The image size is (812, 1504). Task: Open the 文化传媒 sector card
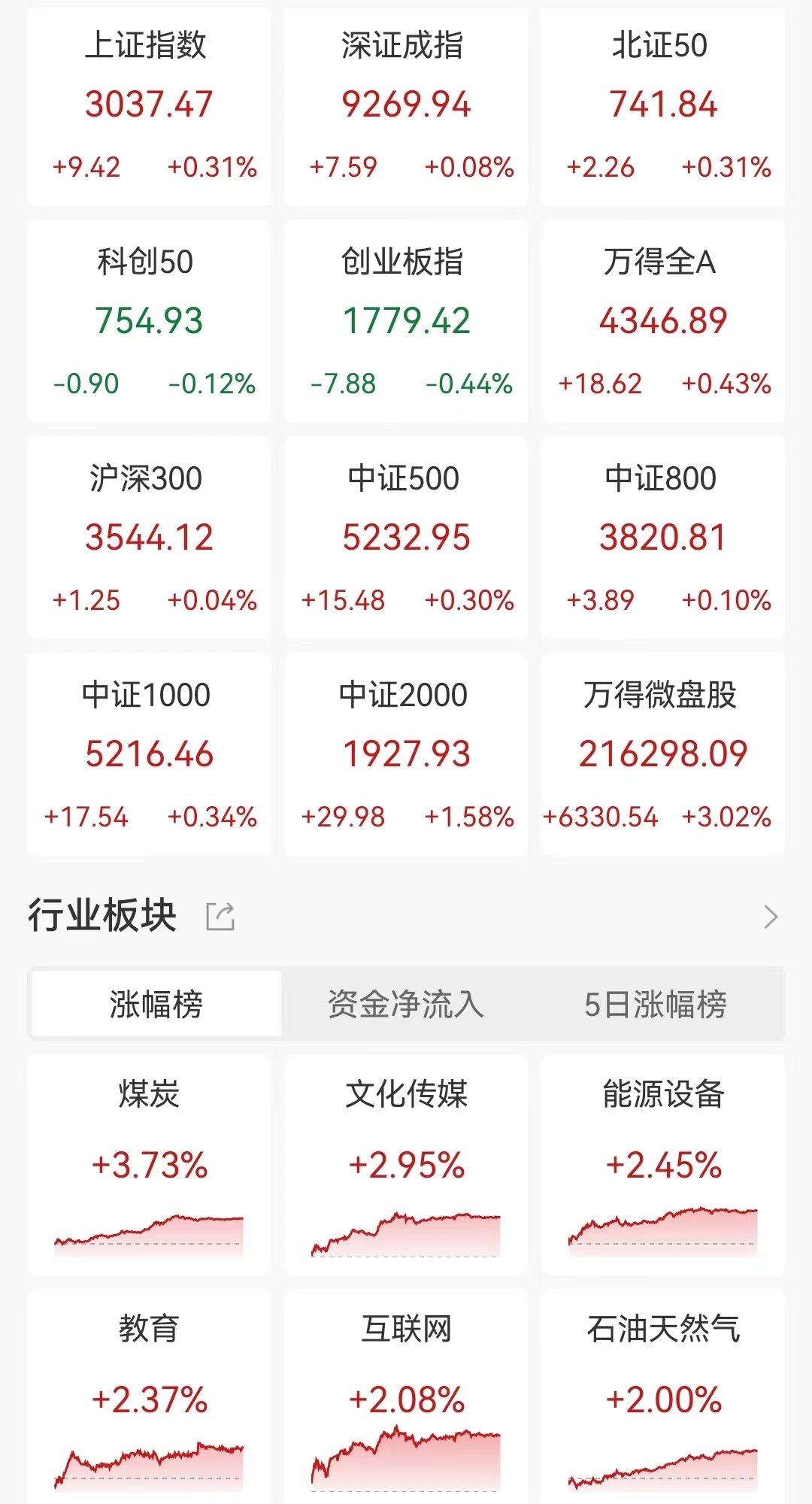406,1165
